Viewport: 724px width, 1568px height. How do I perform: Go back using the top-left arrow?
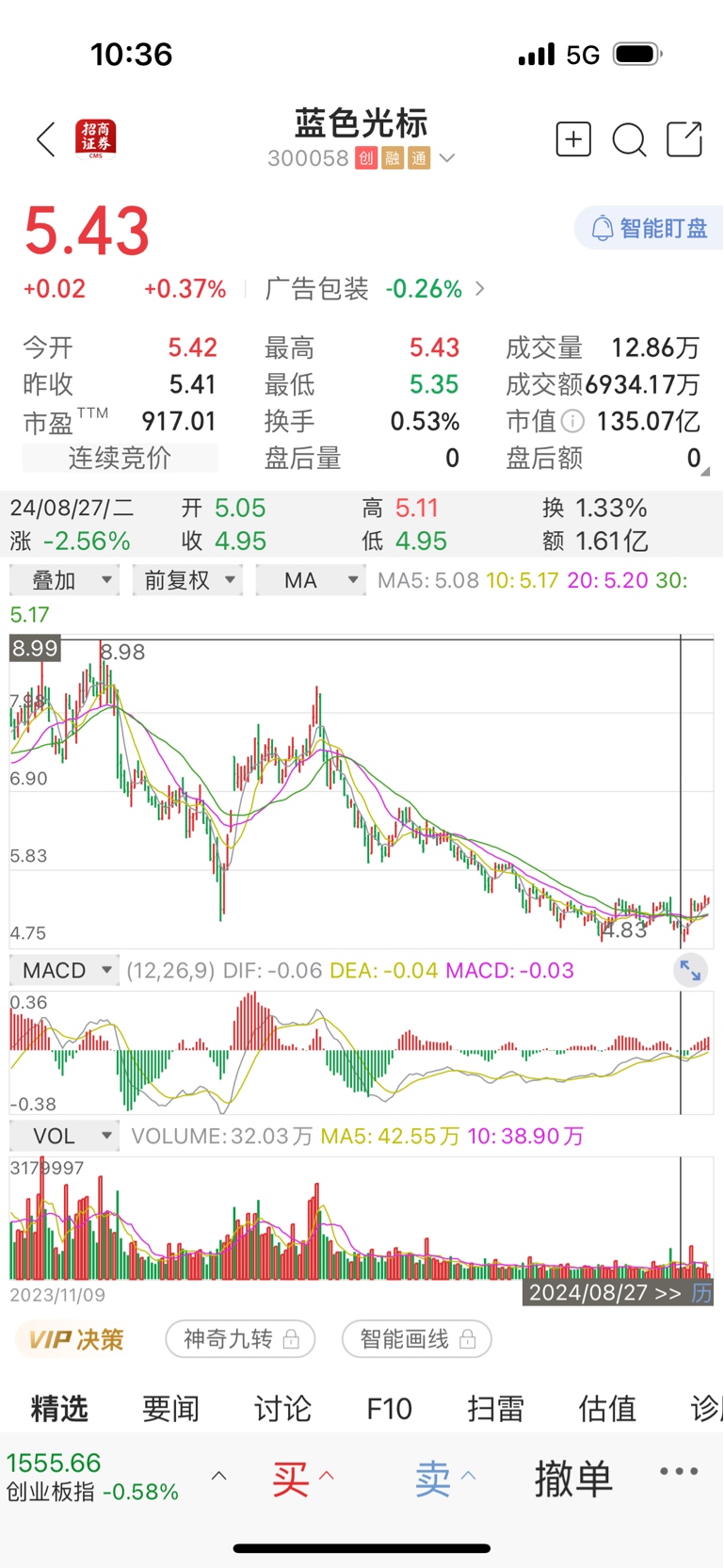[x=46, y=139]
